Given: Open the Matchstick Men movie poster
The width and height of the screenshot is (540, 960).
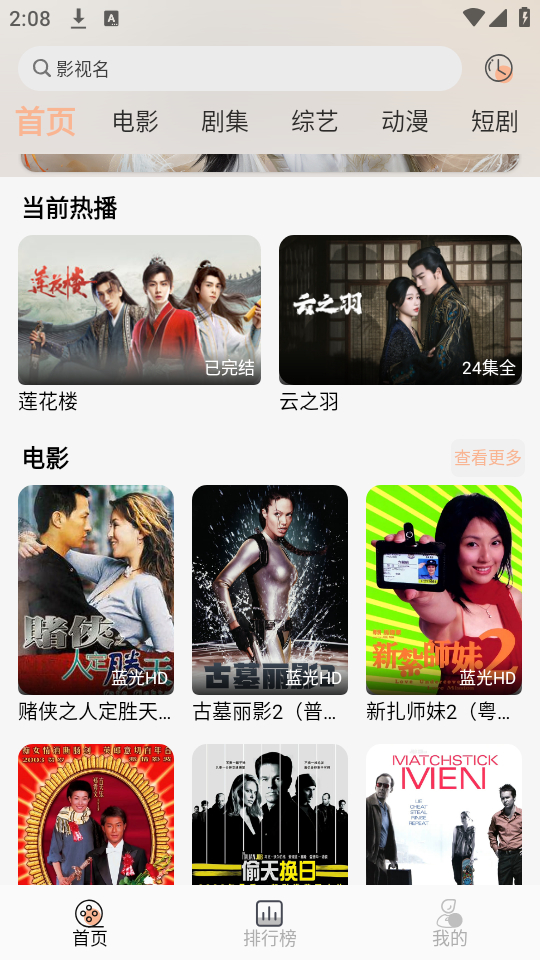Looking at the screenshot, I should click(x=444, y=814).
